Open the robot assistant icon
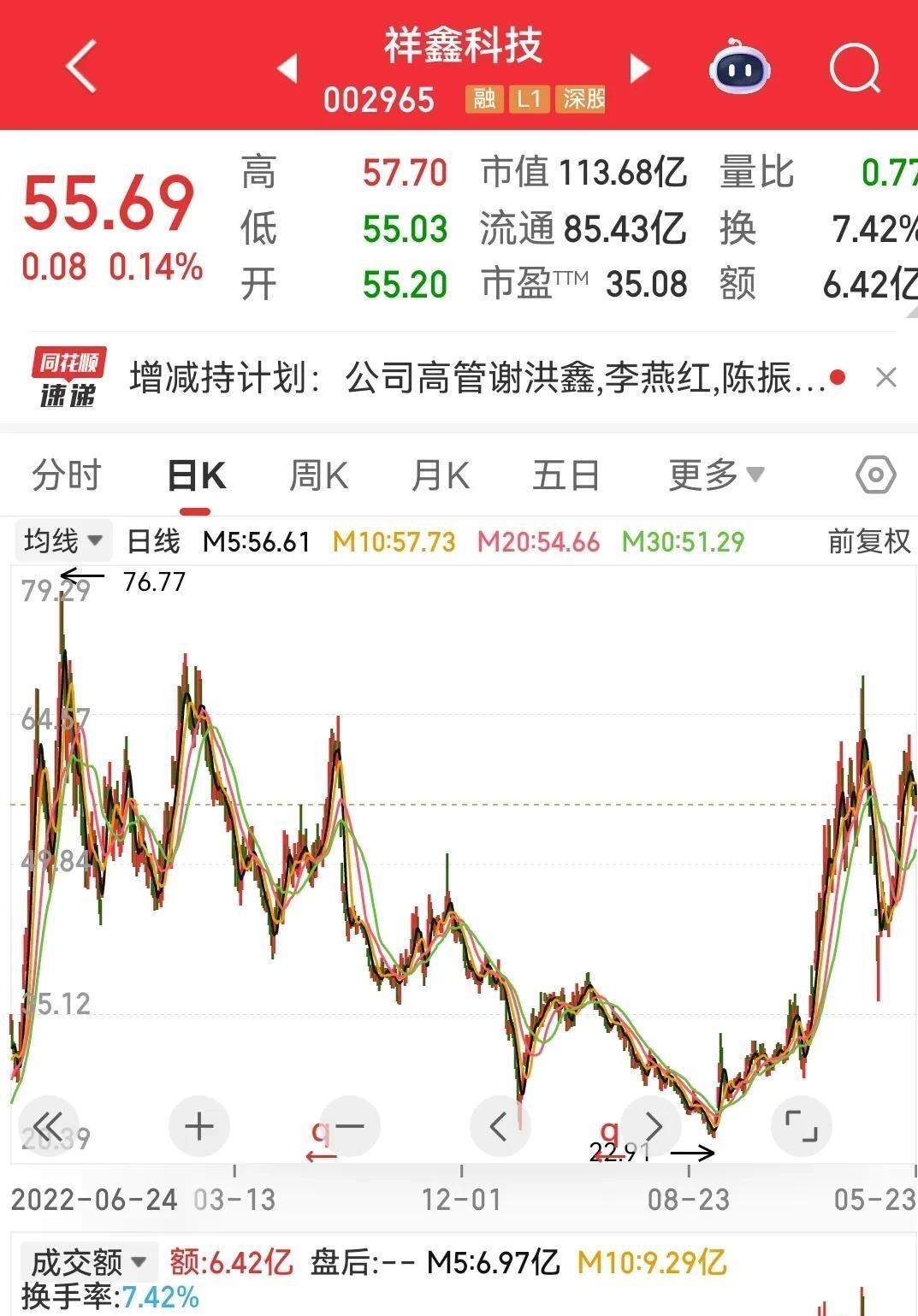918x1316 pixels. (739, 67)
